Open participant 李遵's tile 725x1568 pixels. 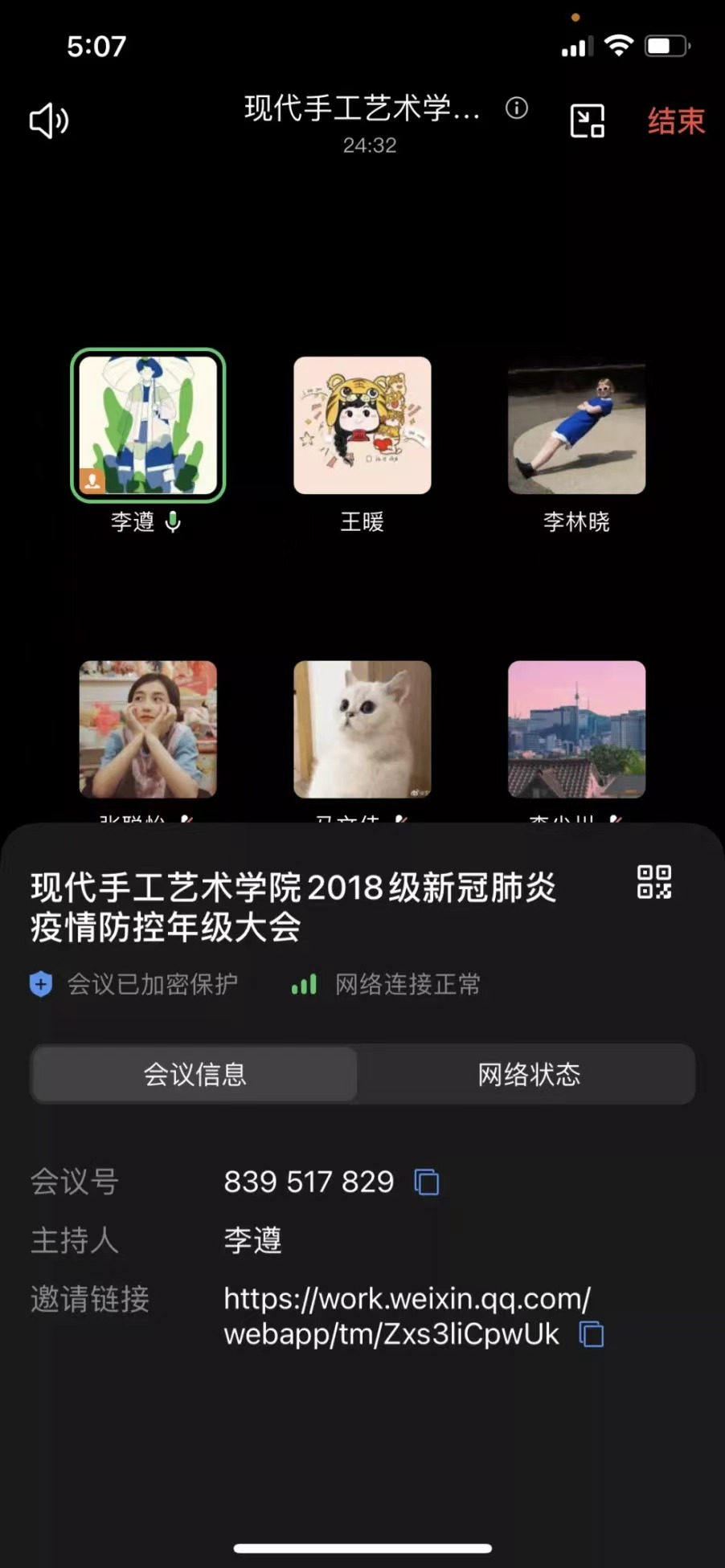point(148,426)
